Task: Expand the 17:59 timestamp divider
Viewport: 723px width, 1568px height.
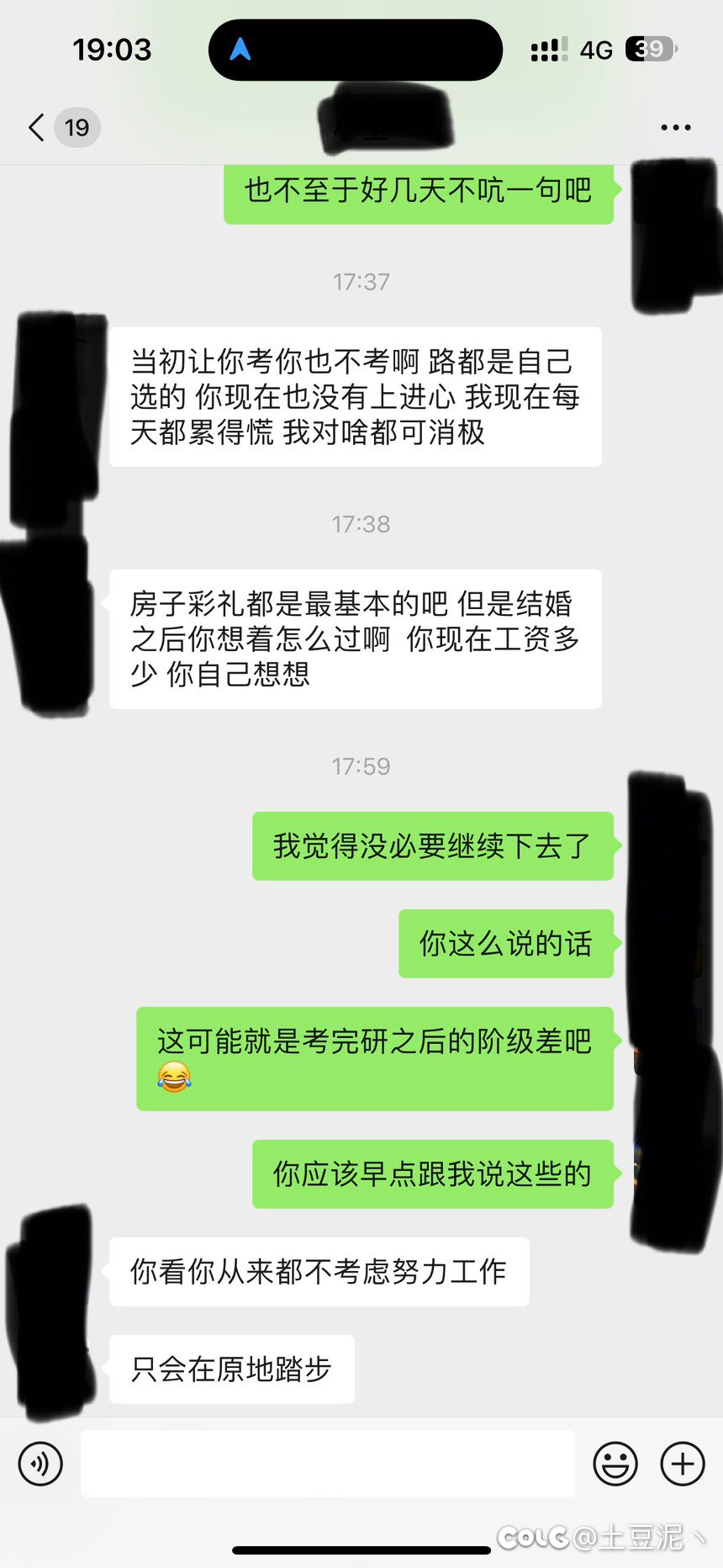Action: pos(361,765)
